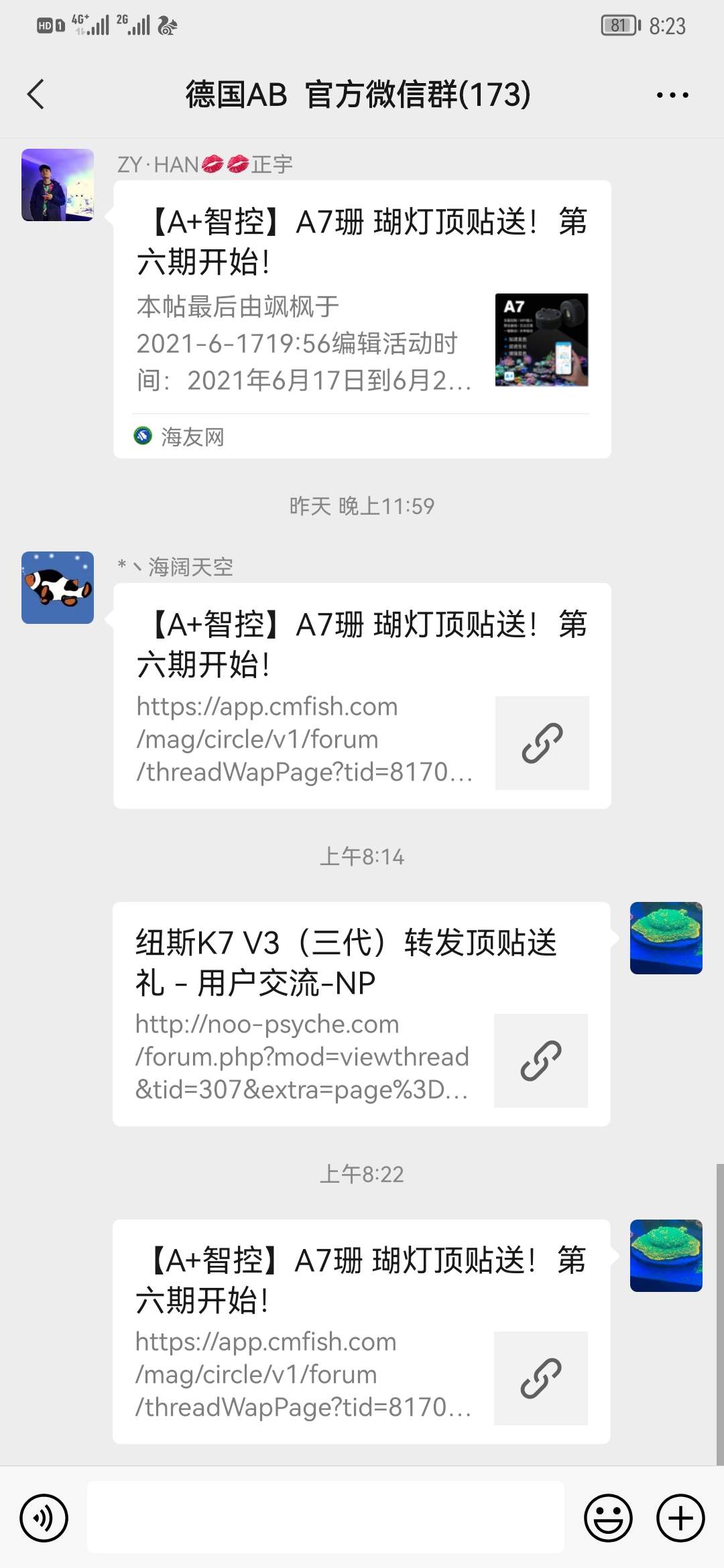Open the plus attachments panel

(680, 1518)
